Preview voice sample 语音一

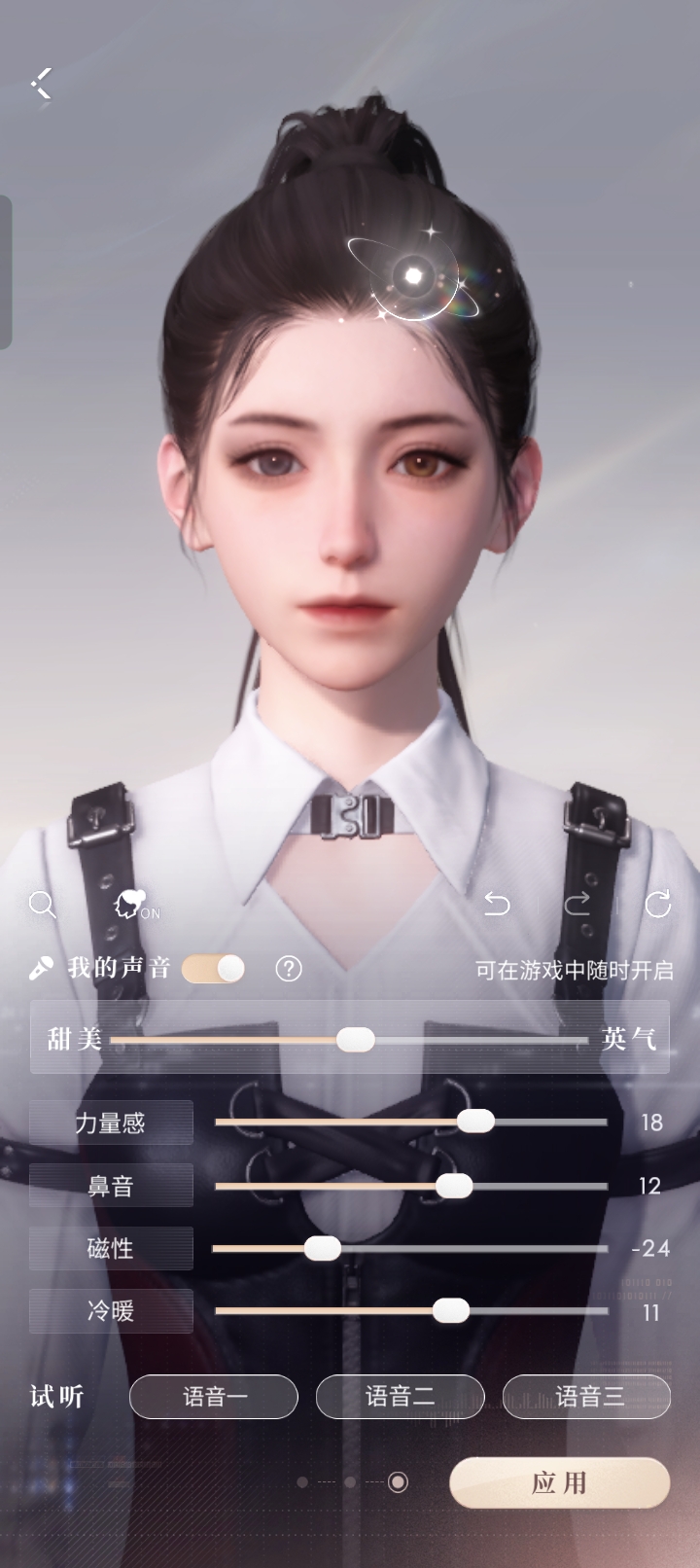point(214,1397)
